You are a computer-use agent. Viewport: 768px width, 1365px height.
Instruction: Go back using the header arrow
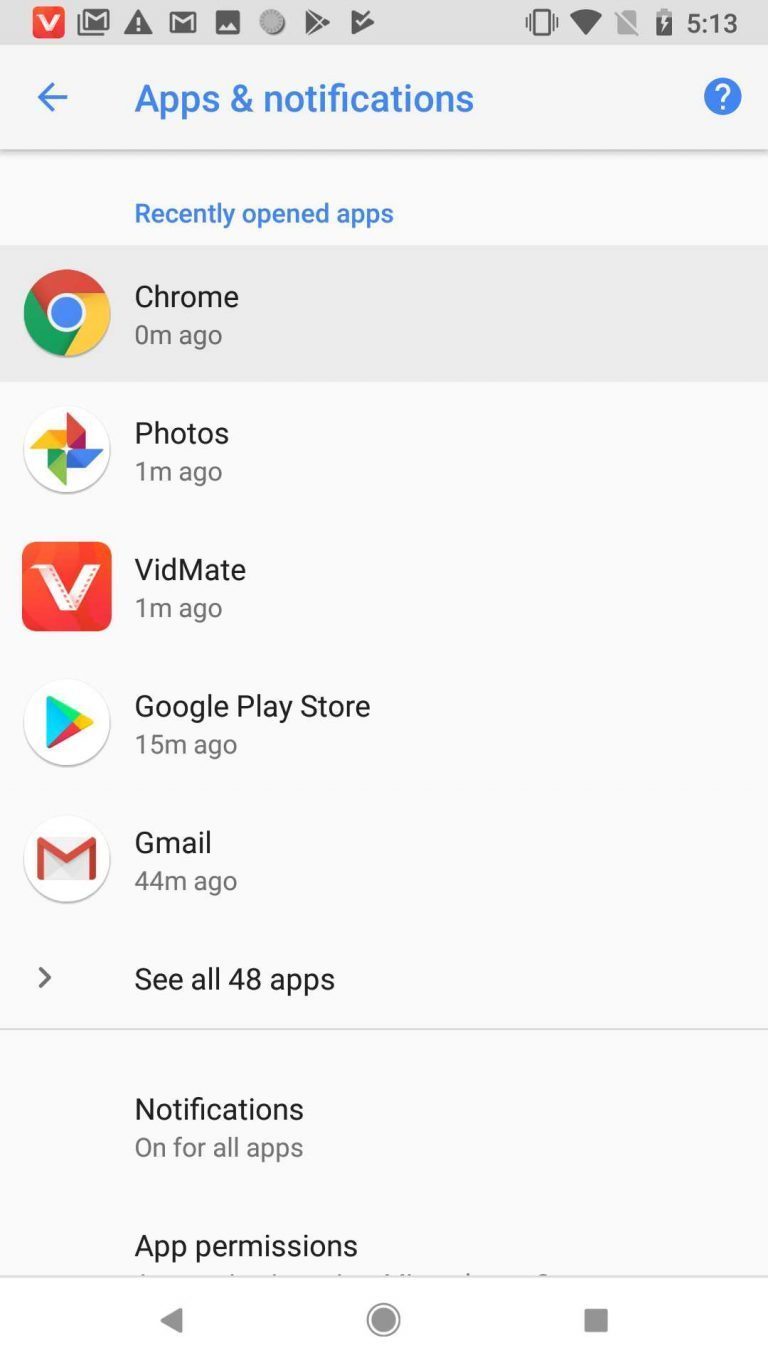52,97
